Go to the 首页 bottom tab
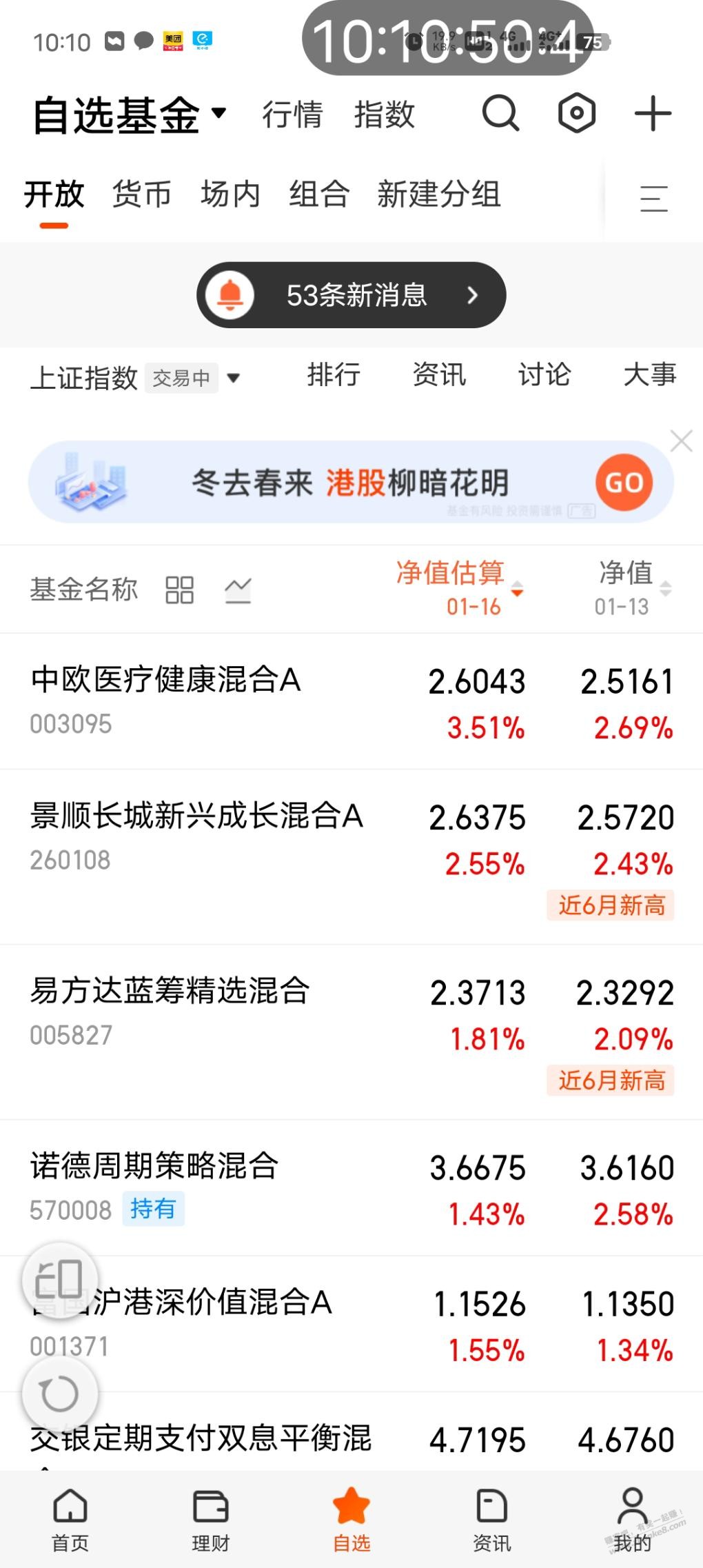Screen dimensions: 703x1568 click(x=70, y=1520)
